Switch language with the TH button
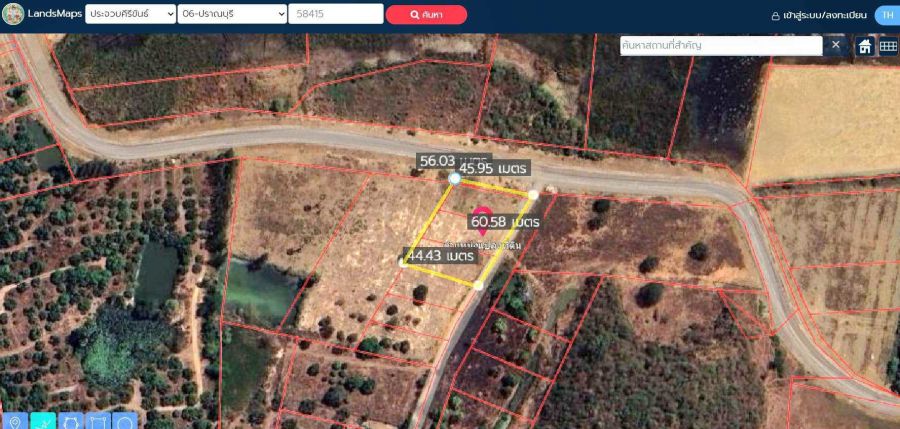Viewport: 900px width, 429px height. 887,15
